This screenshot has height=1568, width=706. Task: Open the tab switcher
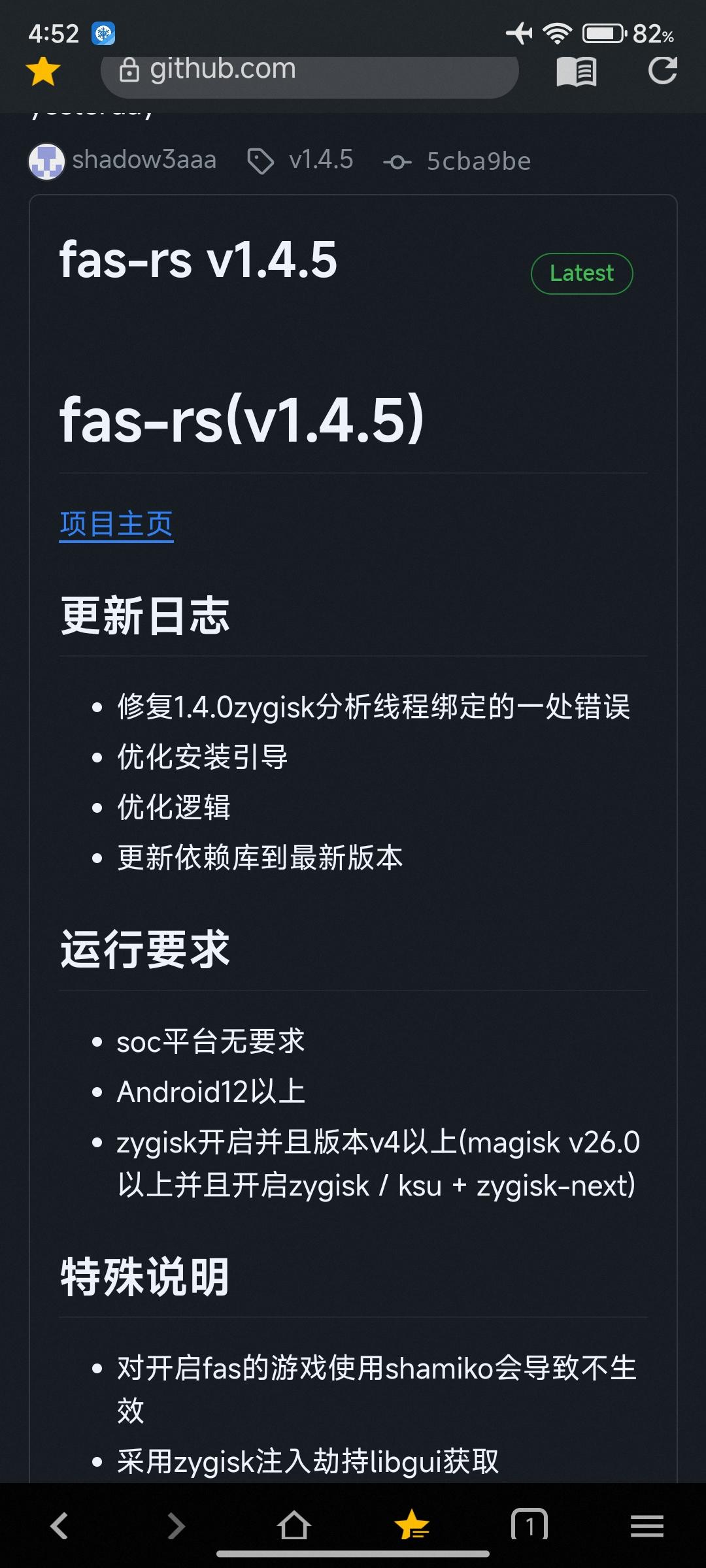click(x=529, y=1525)
